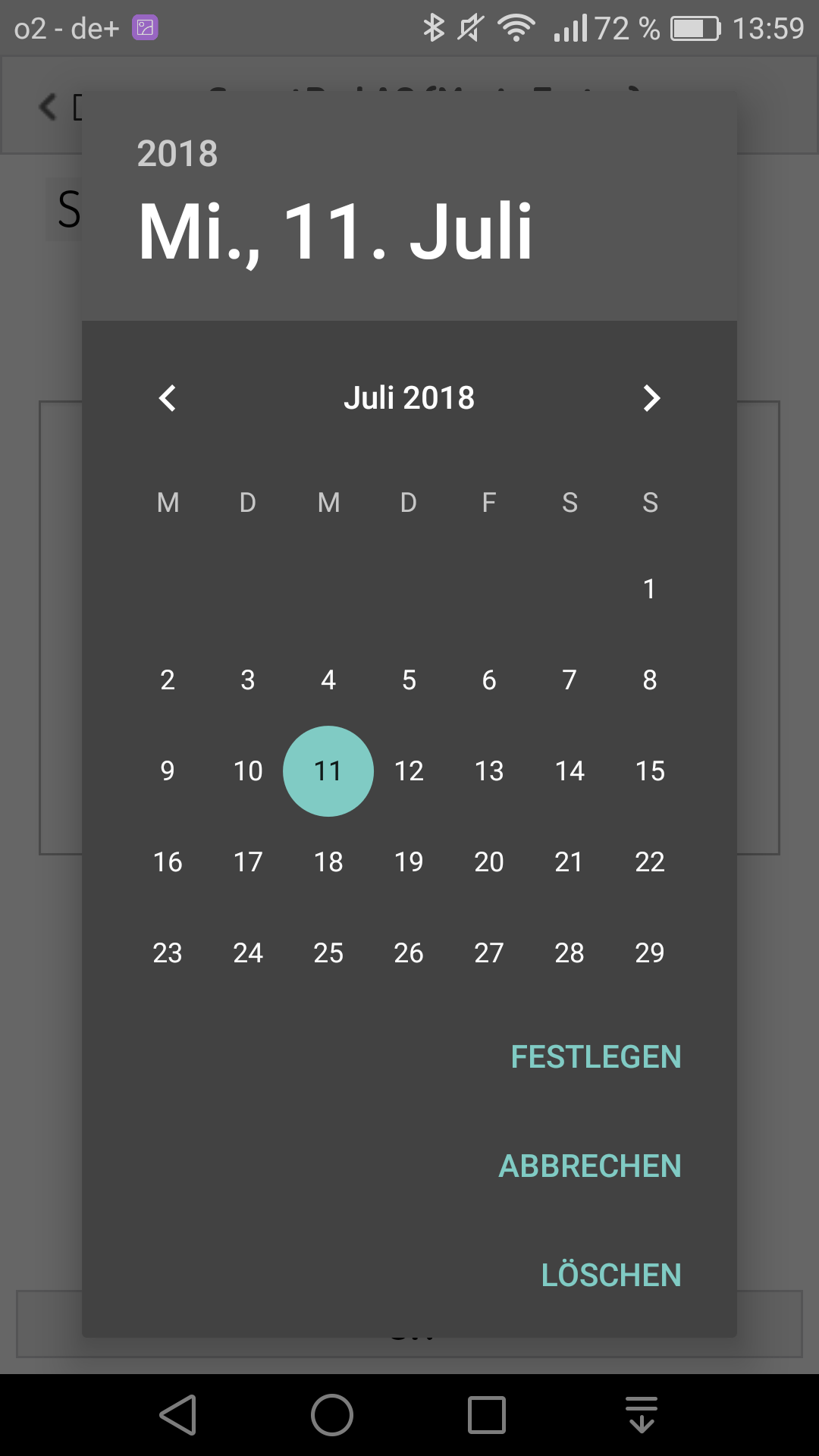
Task: Go to the previous month
Action: tap(168, 398)
